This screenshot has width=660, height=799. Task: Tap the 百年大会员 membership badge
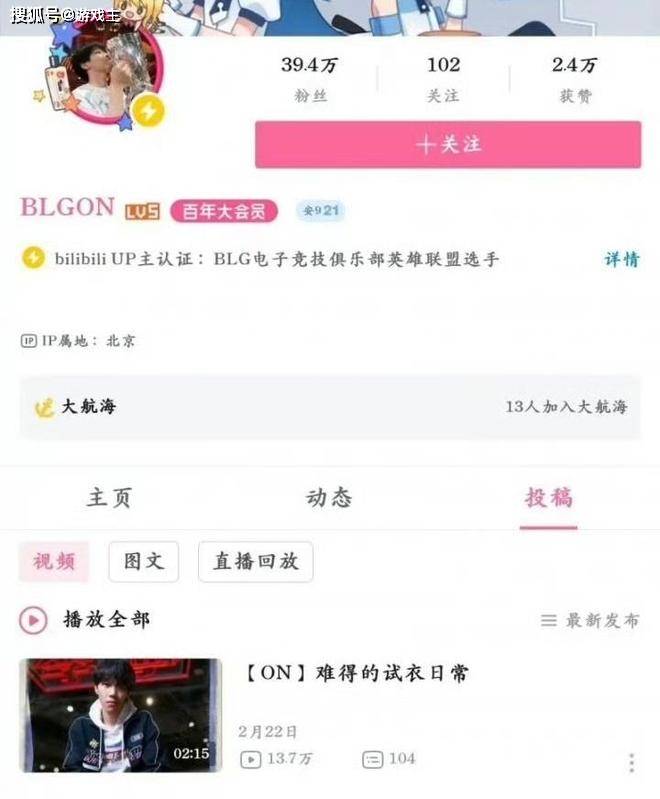(223, 211)
